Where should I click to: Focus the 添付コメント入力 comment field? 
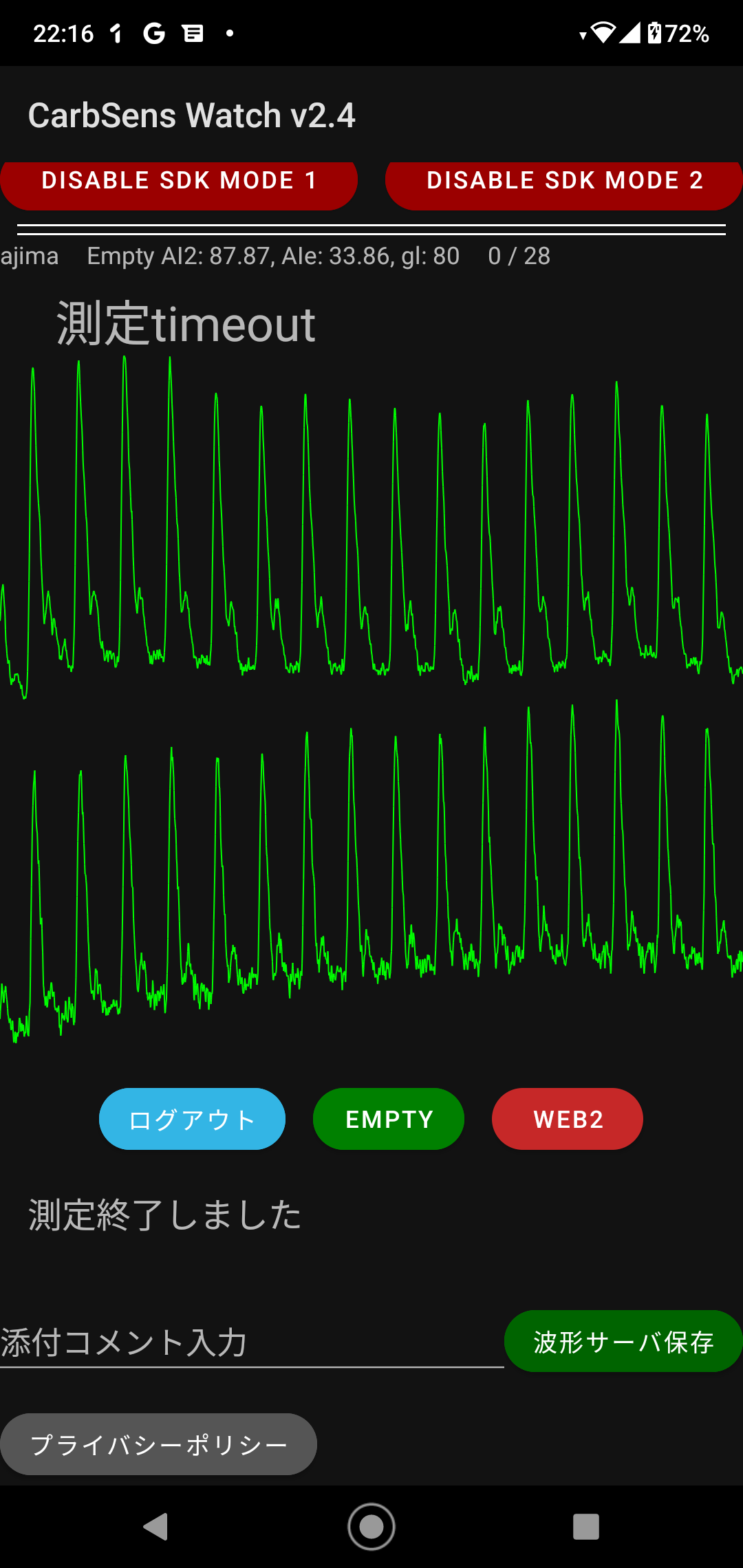(x=251, y=1343)
